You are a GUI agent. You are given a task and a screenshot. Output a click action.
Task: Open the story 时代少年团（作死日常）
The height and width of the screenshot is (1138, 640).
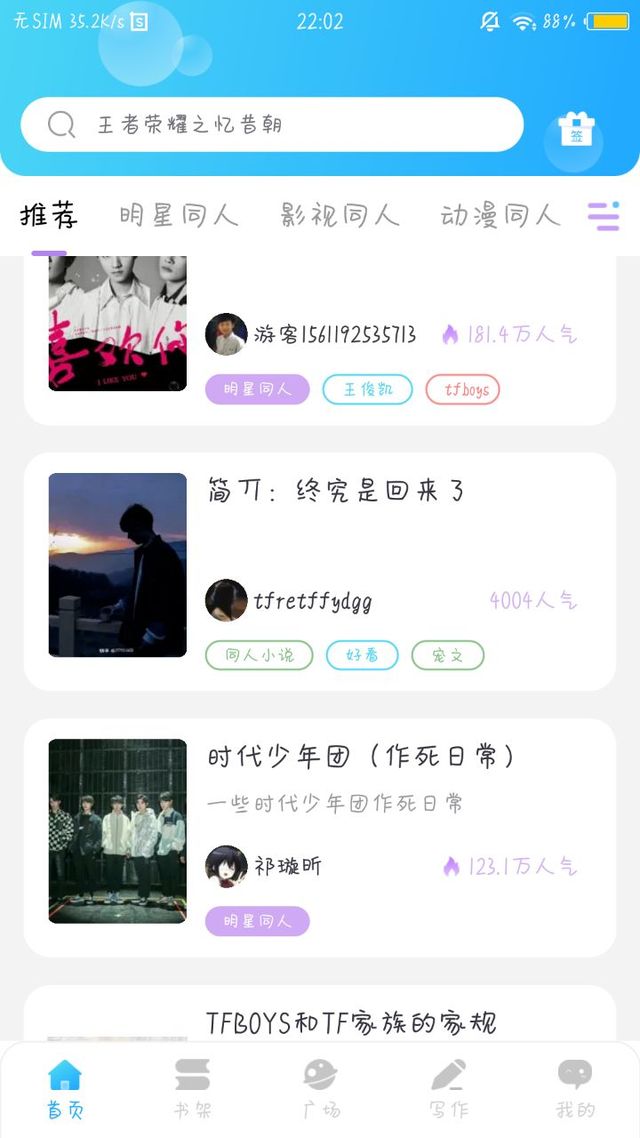coord(360,757)
